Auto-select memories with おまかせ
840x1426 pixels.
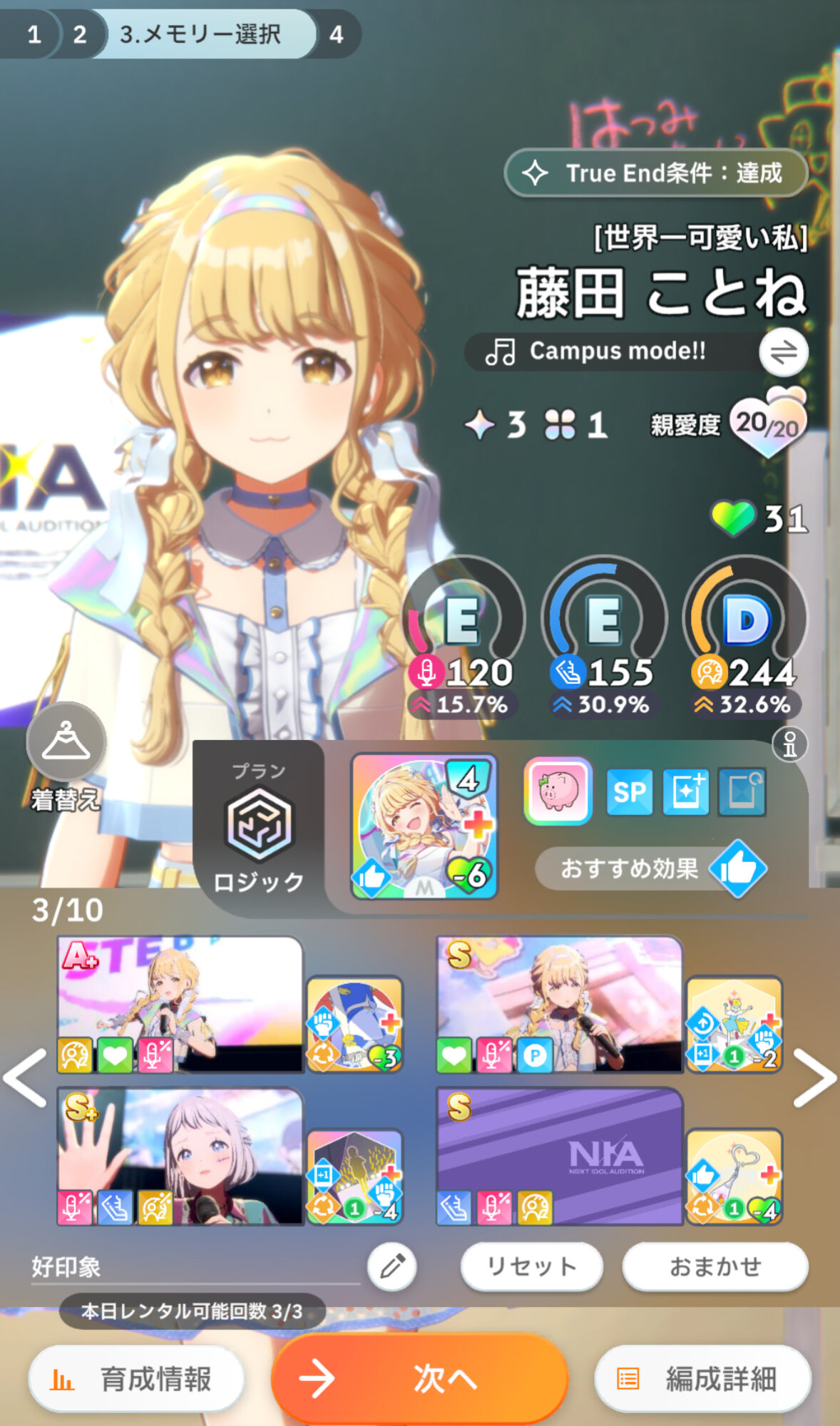[714, 1266]
